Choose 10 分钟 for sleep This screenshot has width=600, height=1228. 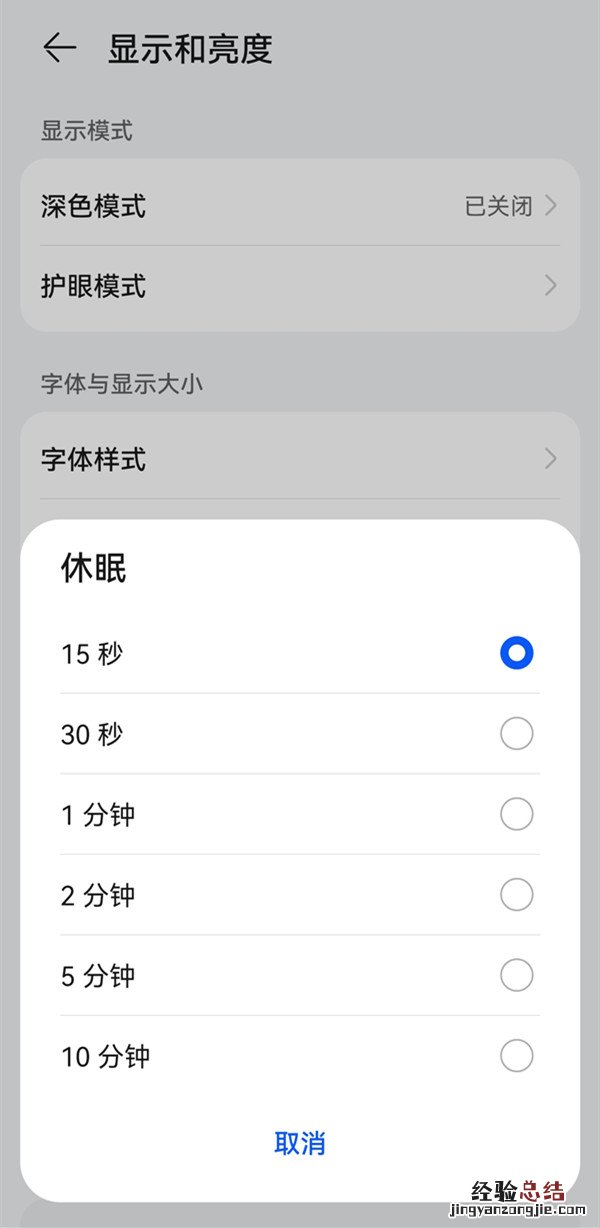[516, 1055]
